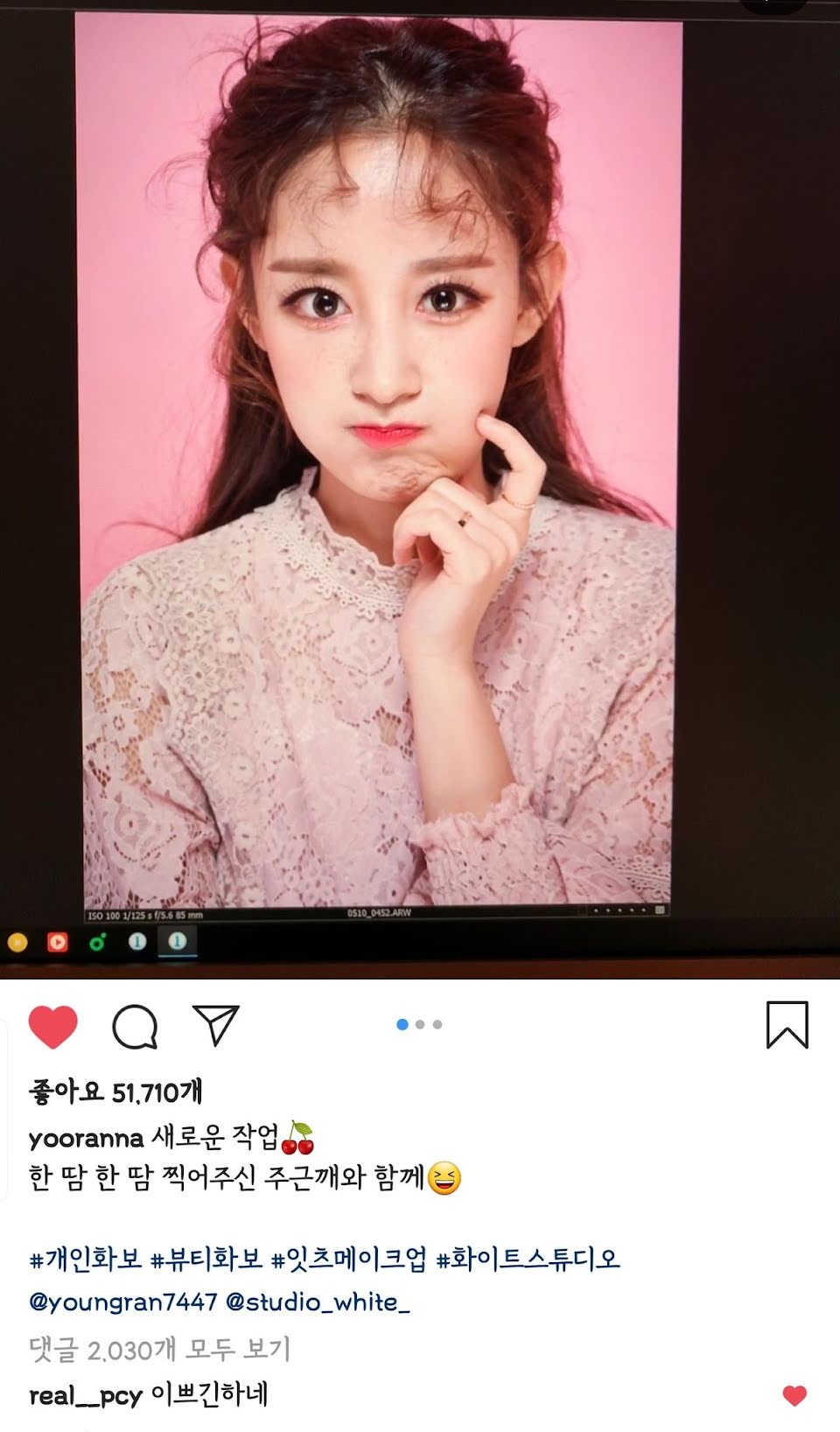Viewport: 840px width, 1432px height.
Task: Tap the carousel page indicator dots
Action: point(420,1024)
